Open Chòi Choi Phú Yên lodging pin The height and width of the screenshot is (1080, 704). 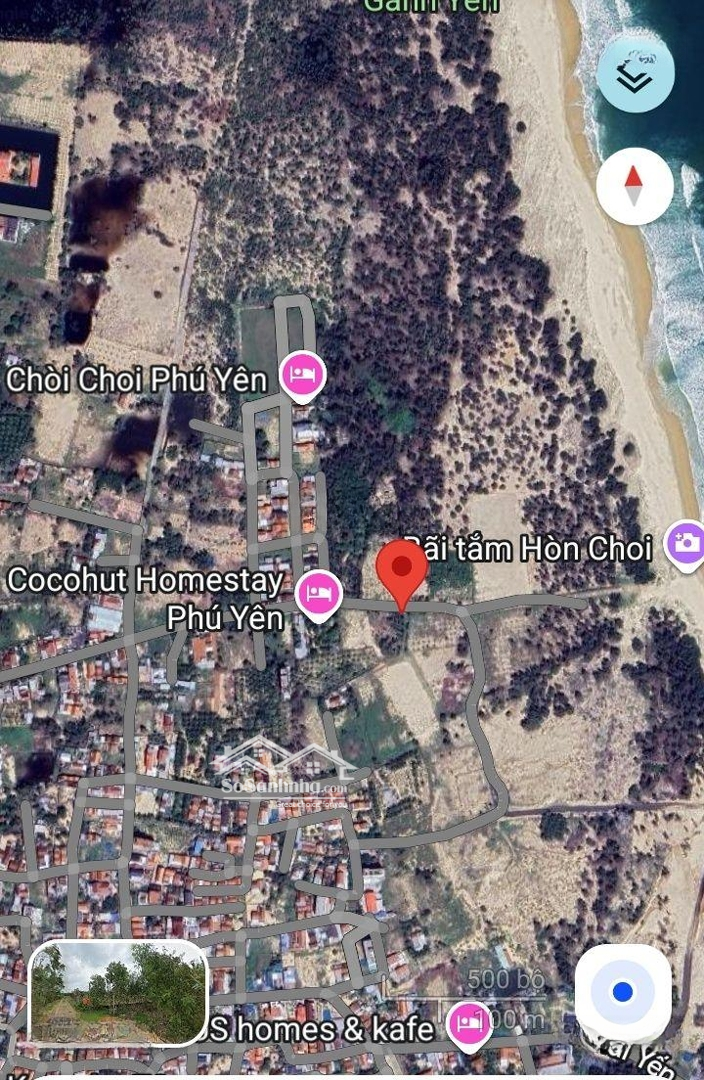pos(301,376)
